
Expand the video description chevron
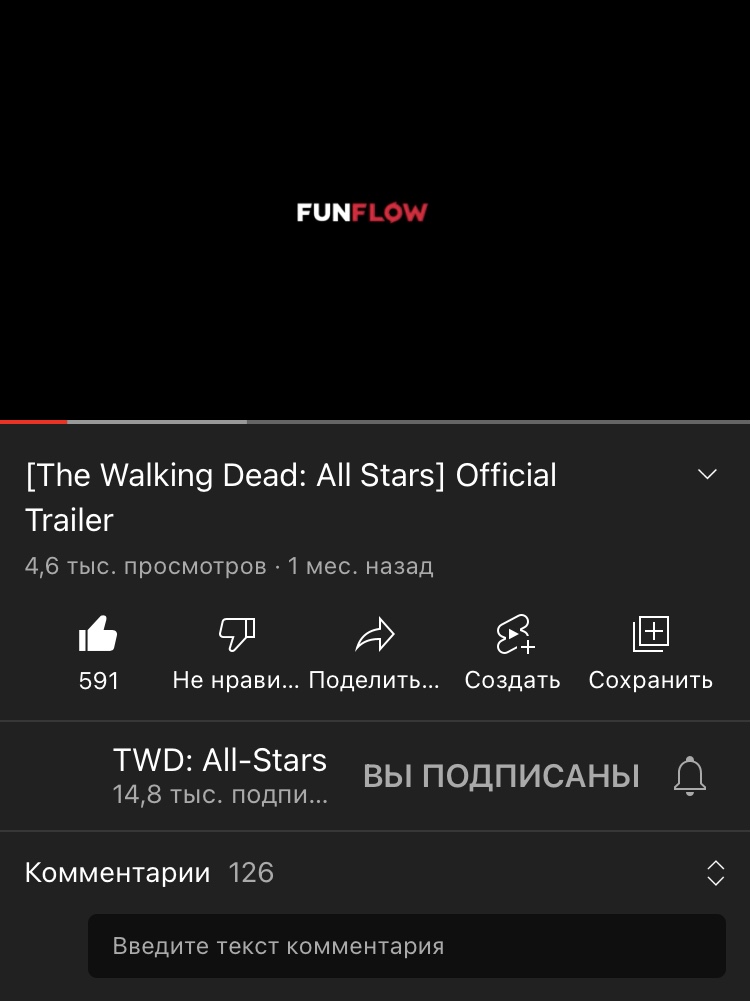pyautogui.click(x=707, y=474)
